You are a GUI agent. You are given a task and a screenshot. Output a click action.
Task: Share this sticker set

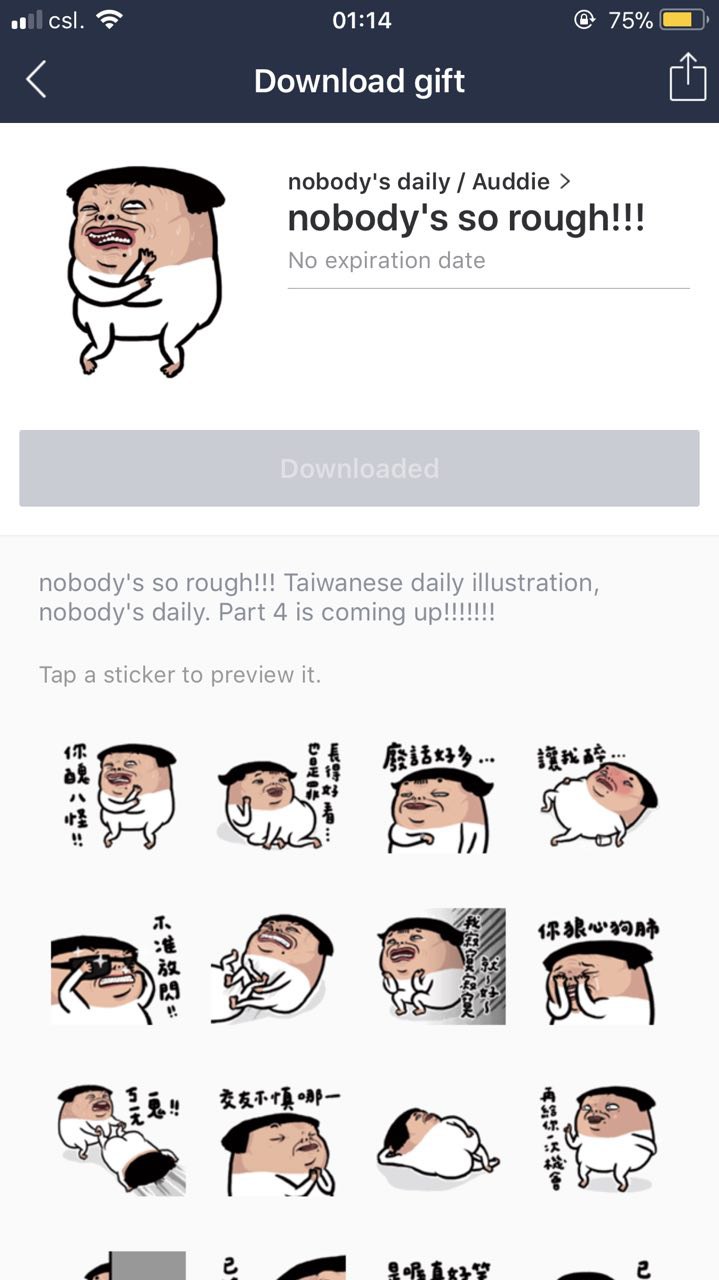[687, 78]
